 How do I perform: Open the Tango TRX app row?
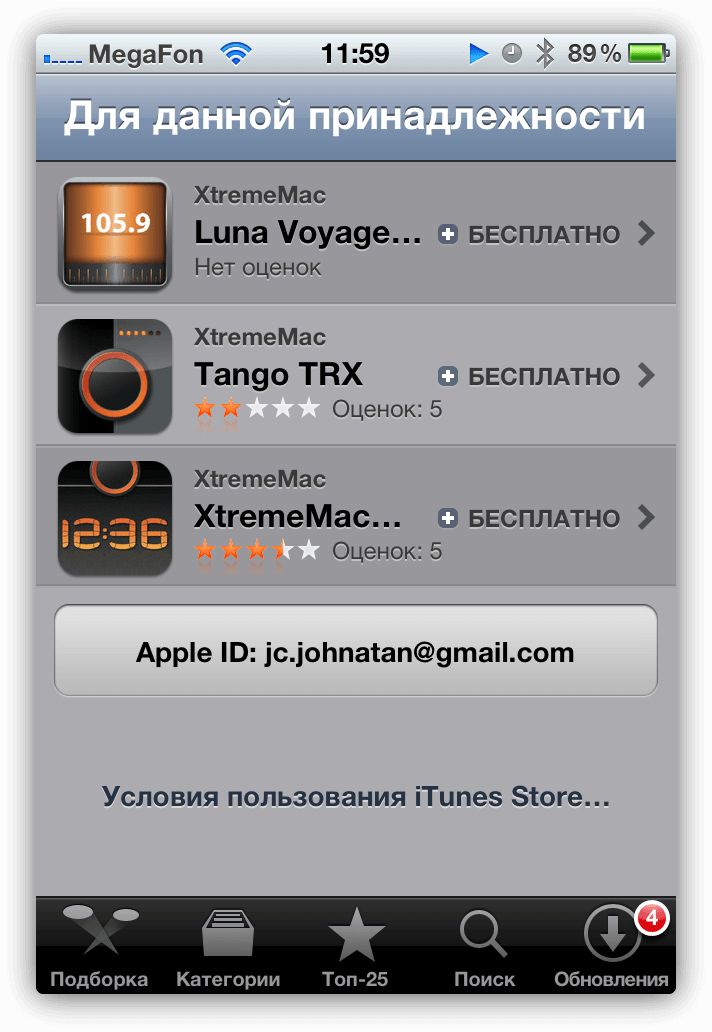tap(300, 376)
